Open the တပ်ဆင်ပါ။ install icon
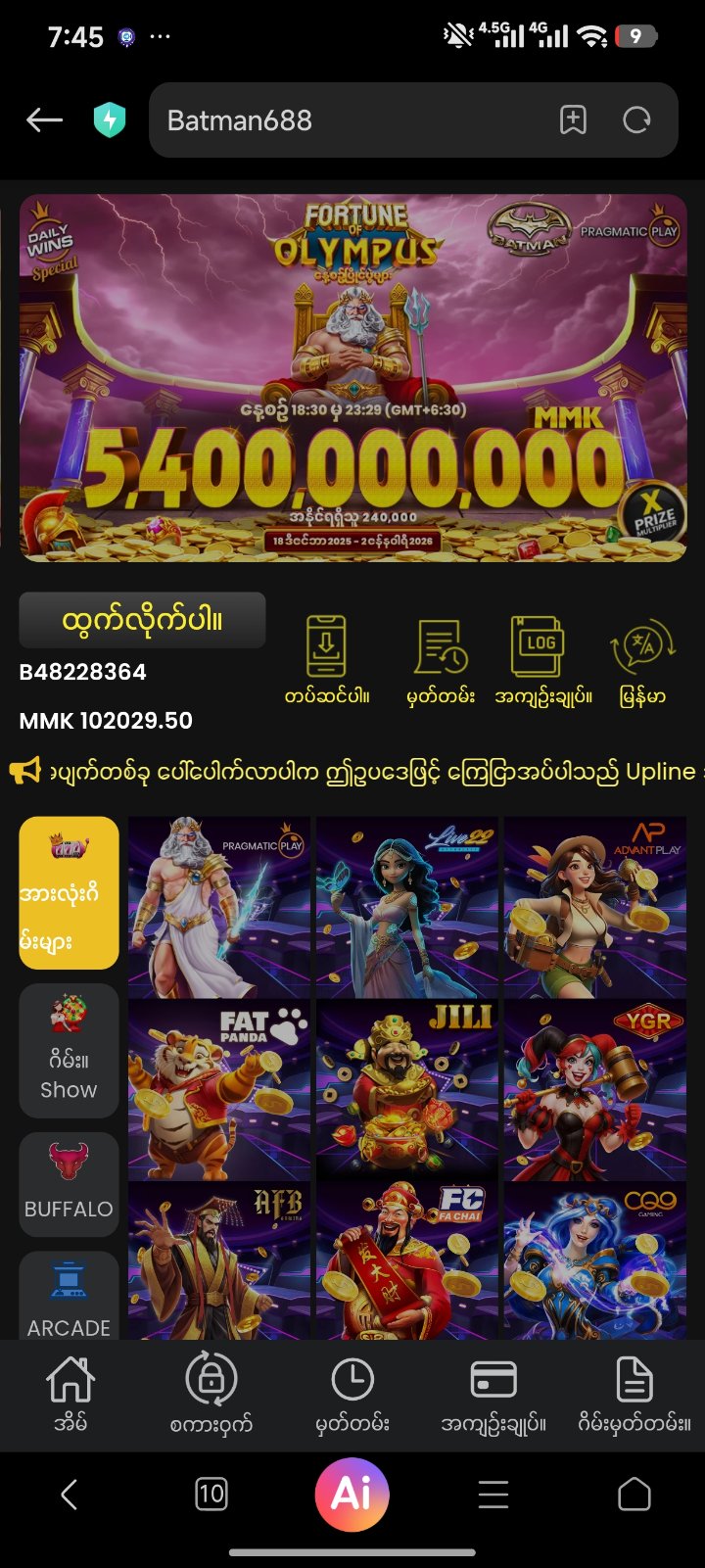This screenshot has width=705, height=1568. click(x=326, y=659)
